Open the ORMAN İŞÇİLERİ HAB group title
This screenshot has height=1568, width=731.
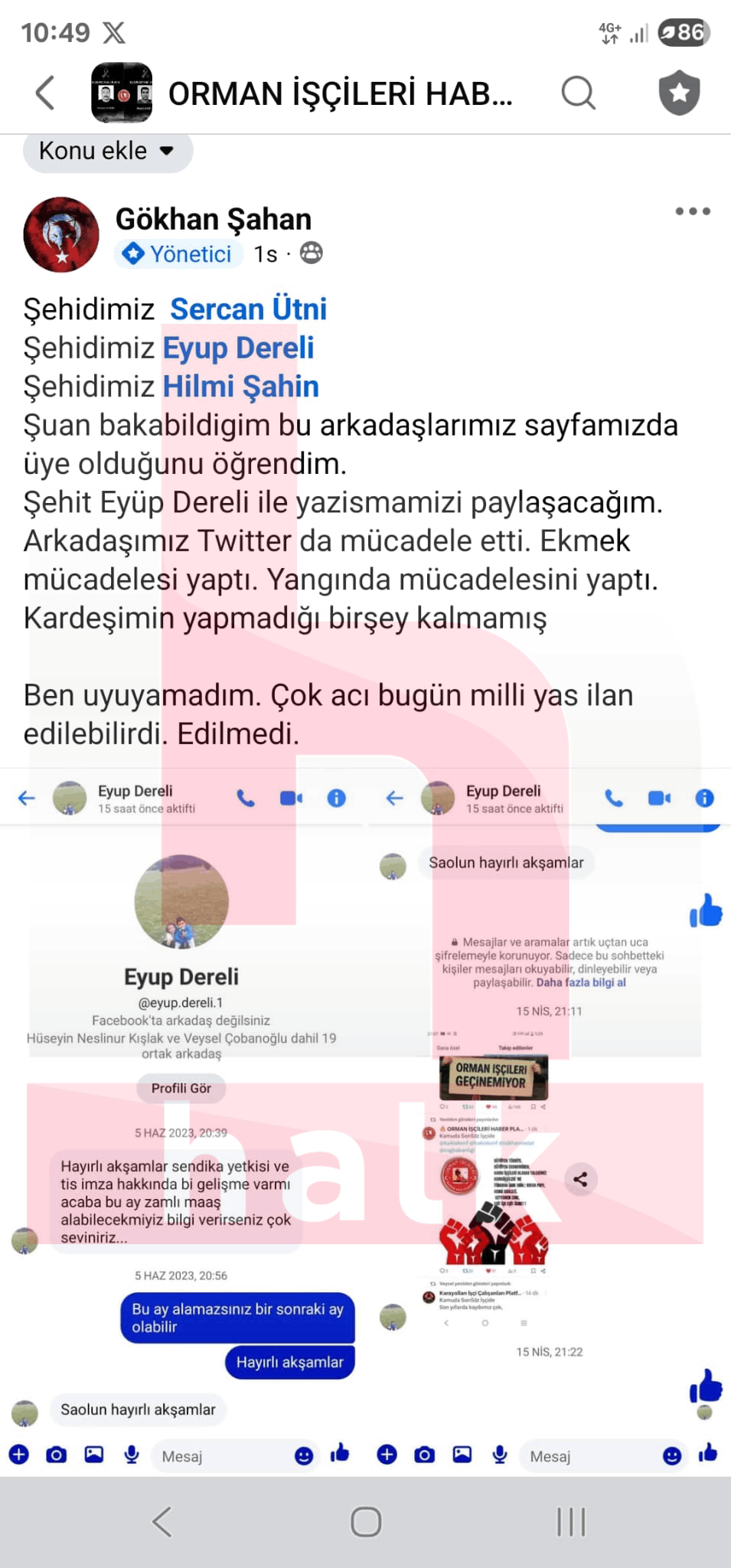click(x=337, y=93)
